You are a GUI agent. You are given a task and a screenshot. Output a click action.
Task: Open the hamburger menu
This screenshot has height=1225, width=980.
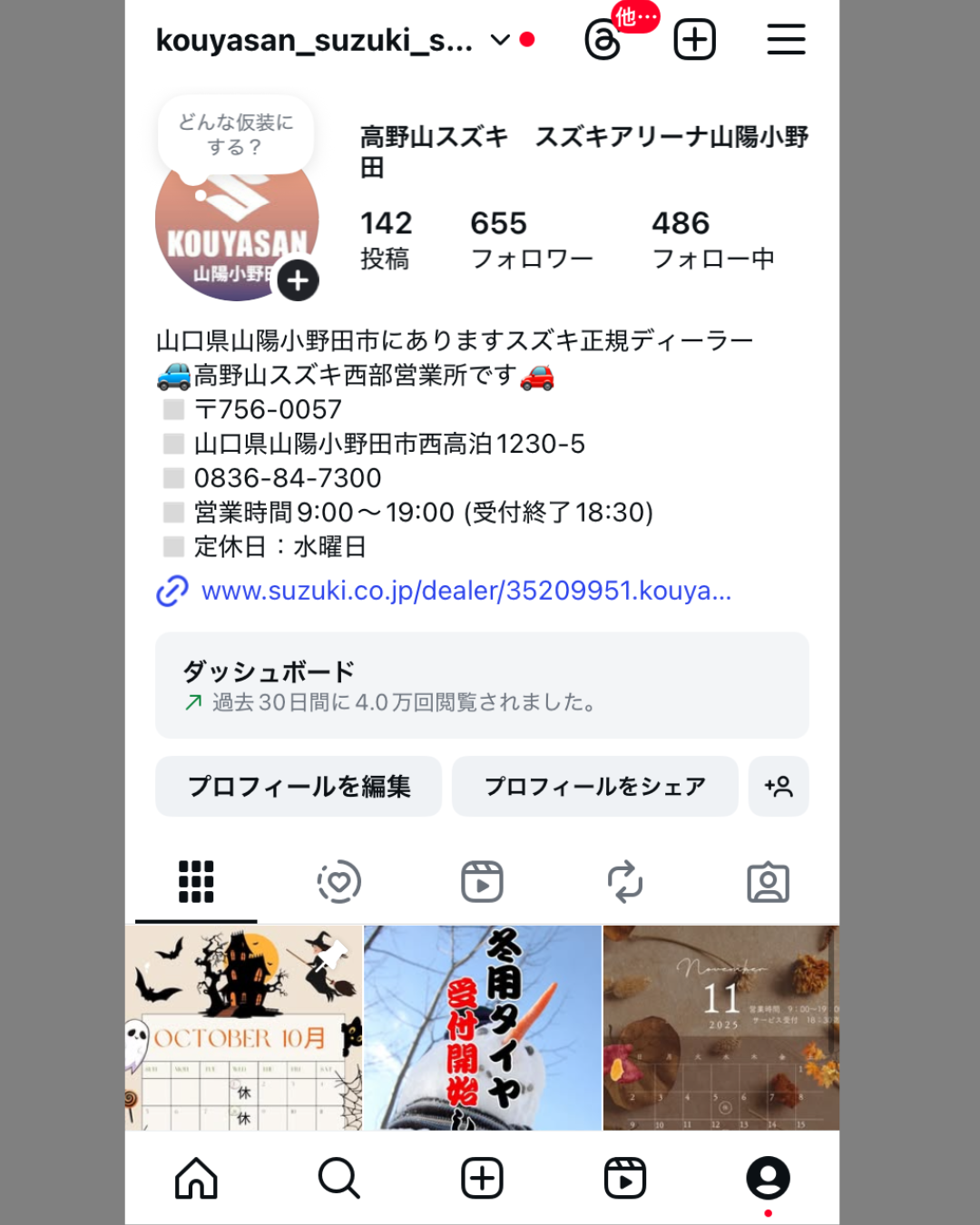pyautogui.click(x=786, y=40)
